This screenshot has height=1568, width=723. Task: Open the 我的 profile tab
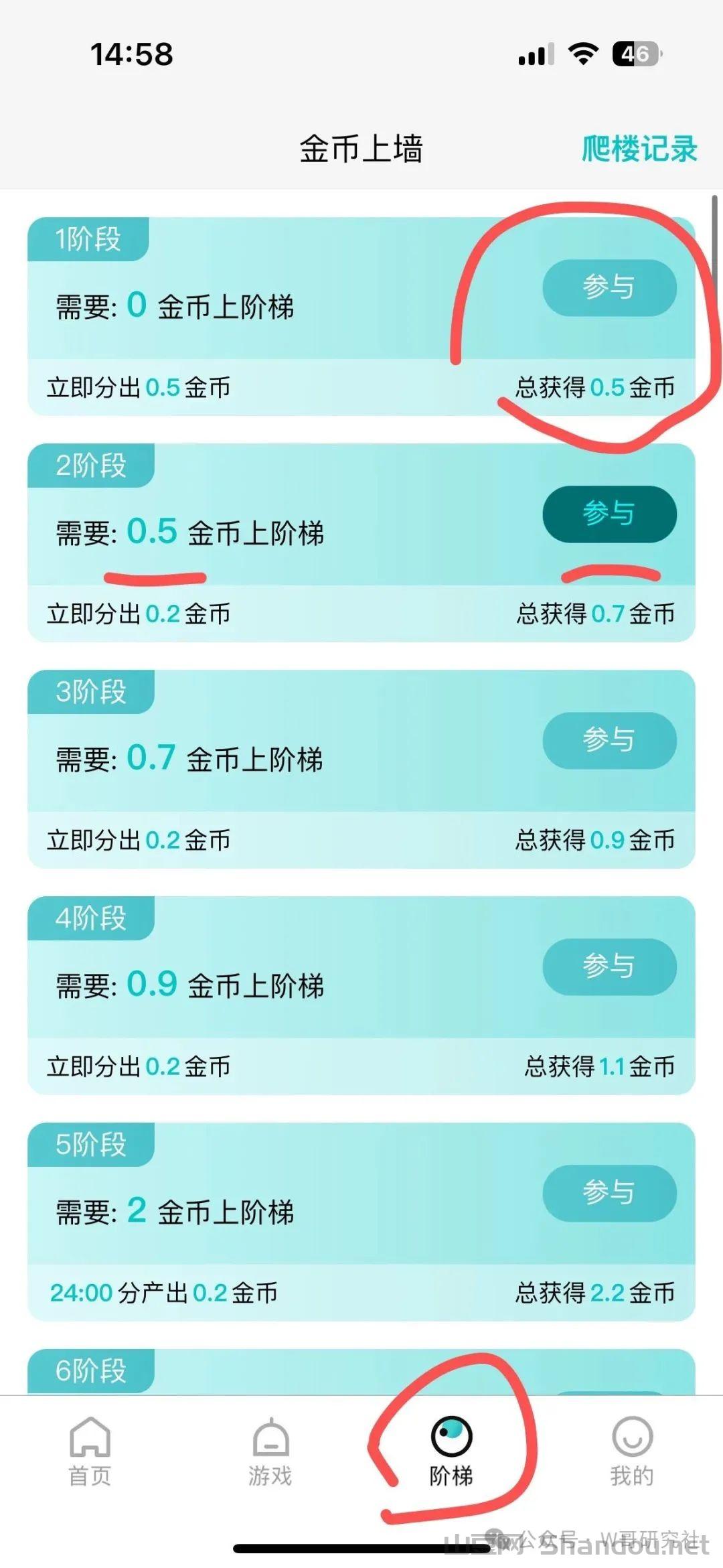(x=632, y=1451)
